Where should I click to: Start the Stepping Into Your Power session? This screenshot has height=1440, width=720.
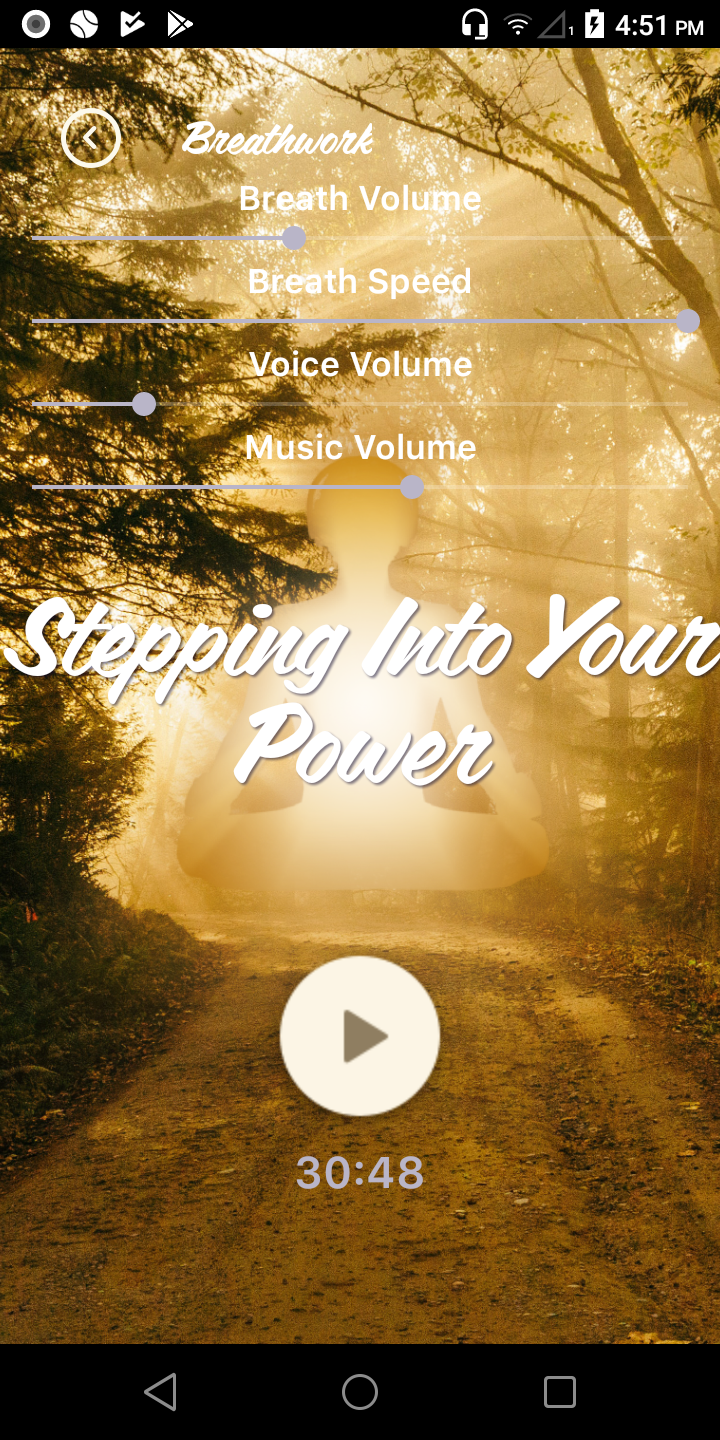[x=360, y=1036]
